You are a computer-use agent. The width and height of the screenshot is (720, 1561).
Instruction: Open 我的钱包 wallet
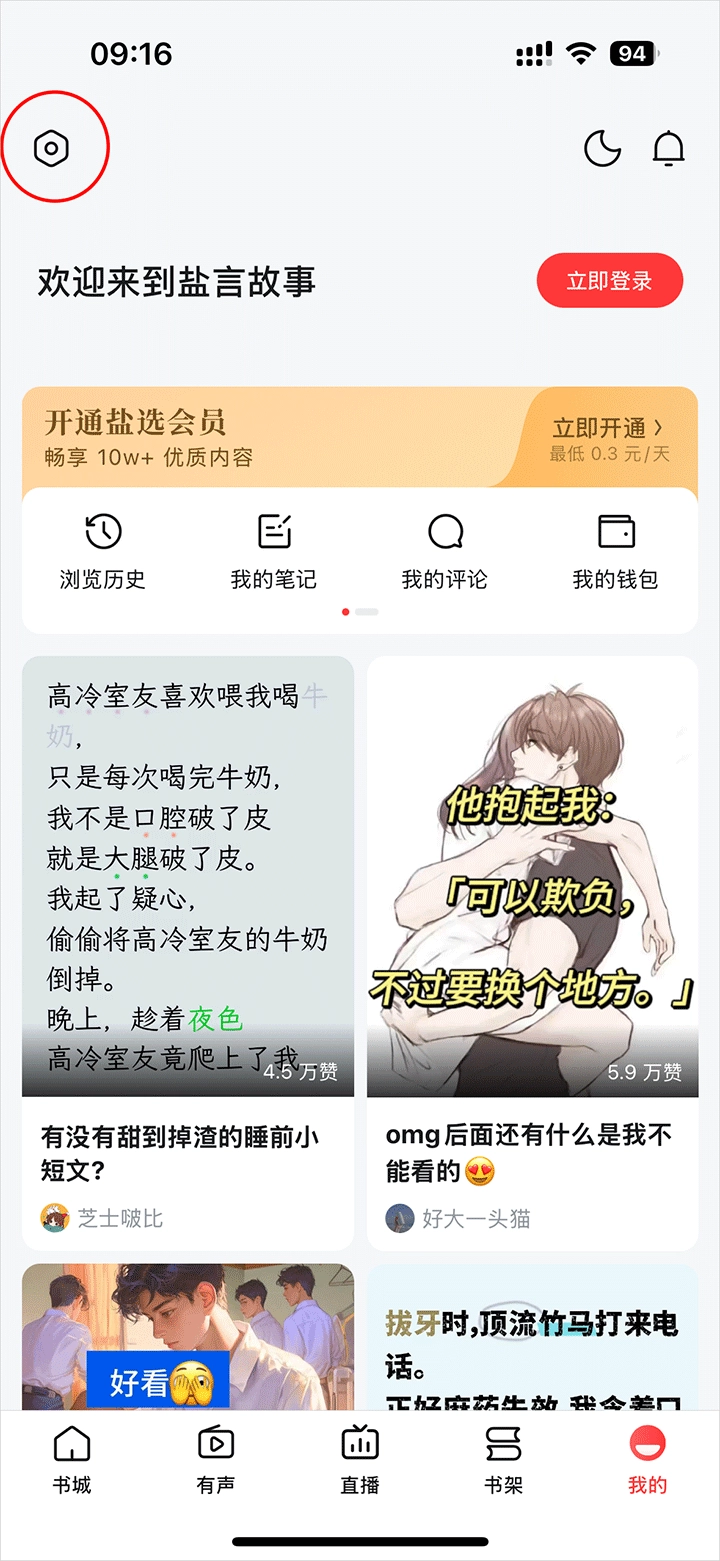pos(615,550)
